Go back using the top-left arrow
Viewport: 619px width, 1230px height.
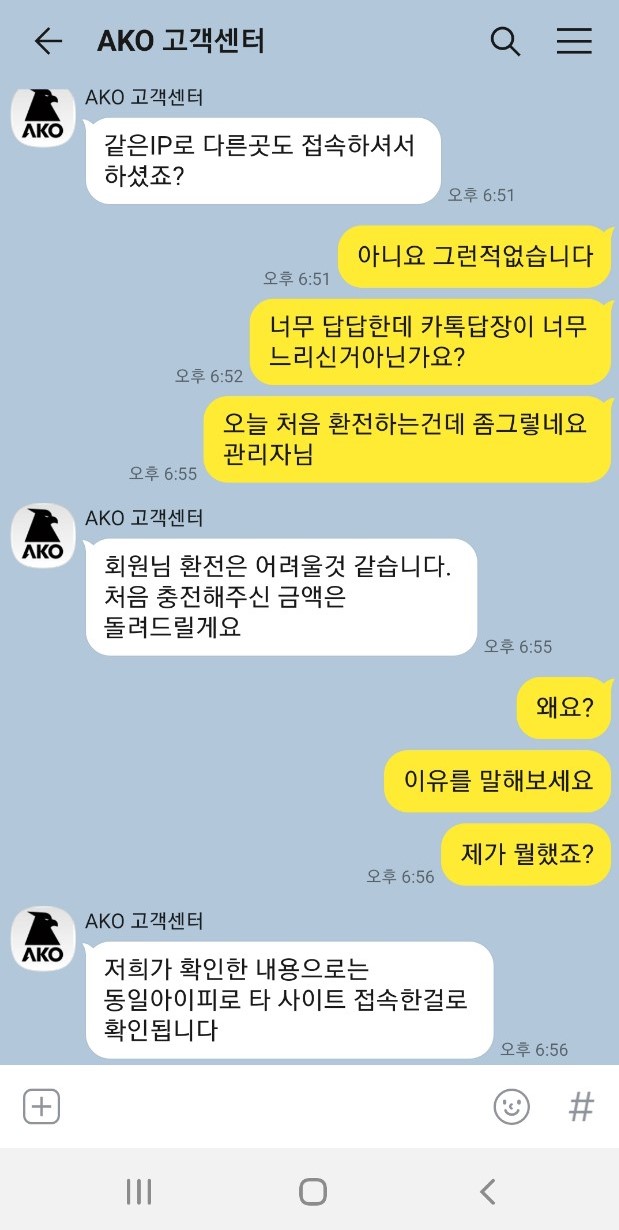click(48, 41)
